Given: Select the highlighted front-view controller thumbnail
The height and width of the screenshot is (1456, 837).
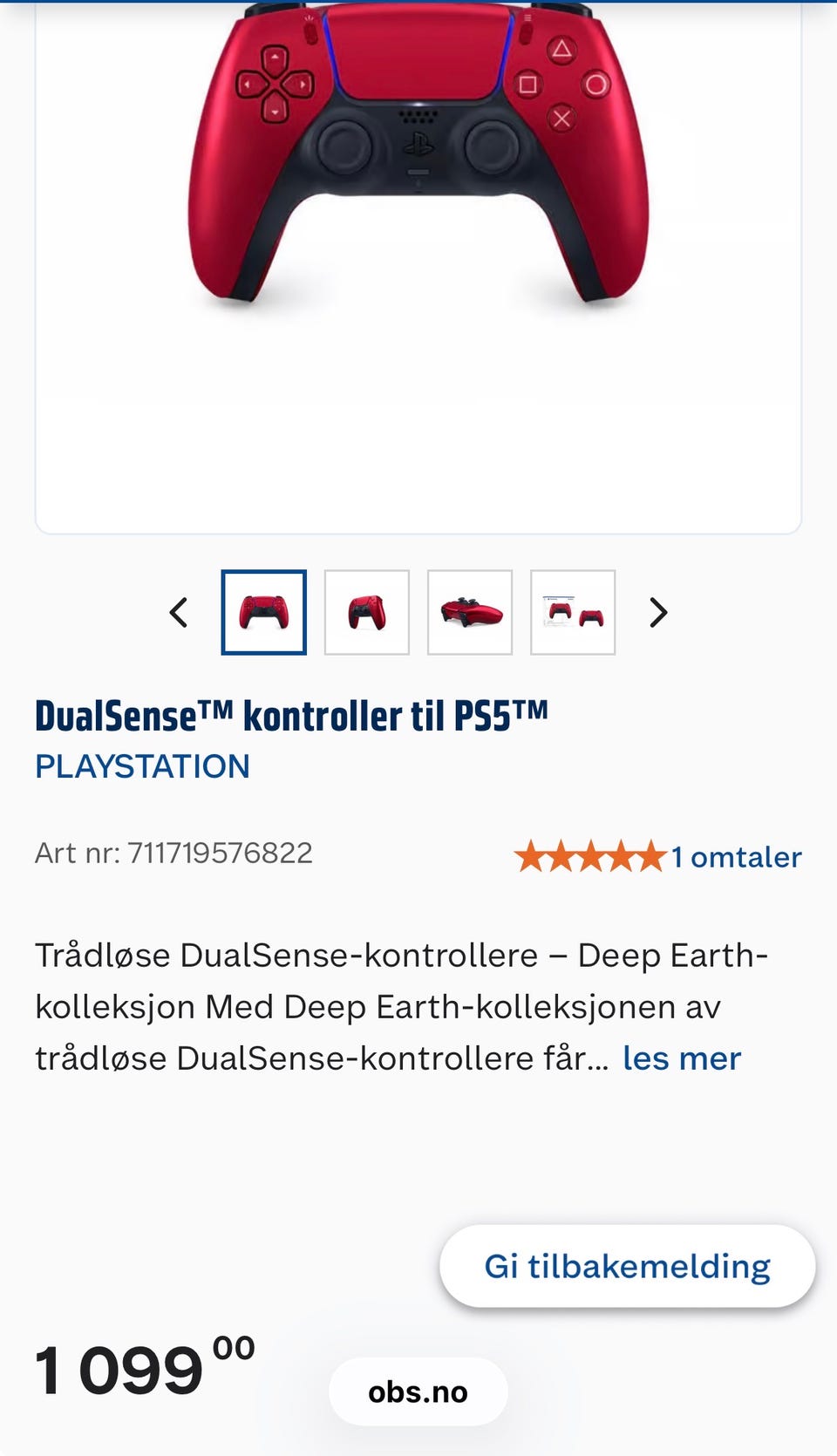Looking at the screenshot, I should click(264, 611).
